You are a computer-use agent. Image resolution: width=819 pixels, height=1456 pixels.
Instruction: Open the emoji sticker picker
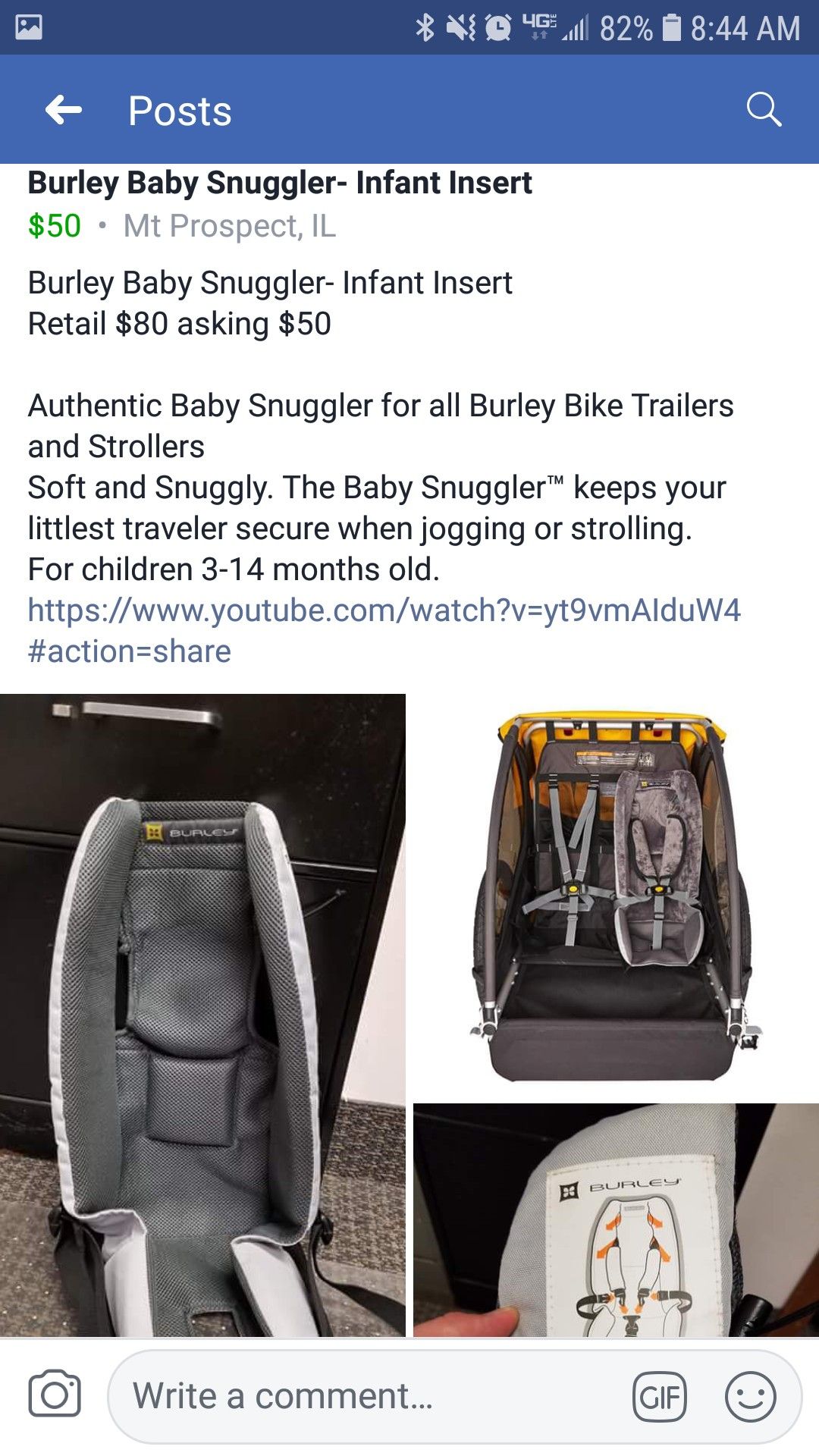[x=751, y=1396]
